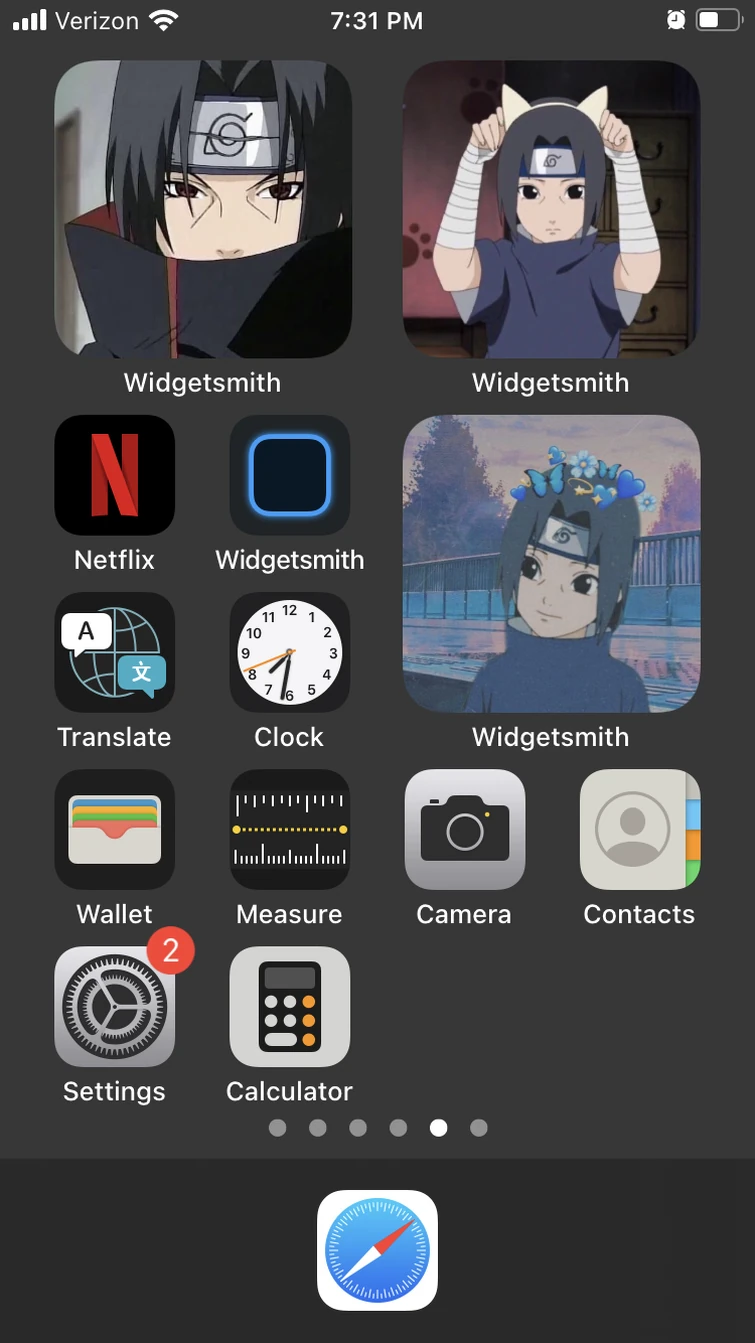Viewport: 755px width, 1343px height.
Task: Launch the Widgetsmith app with blue square icon
Action: 289,475
